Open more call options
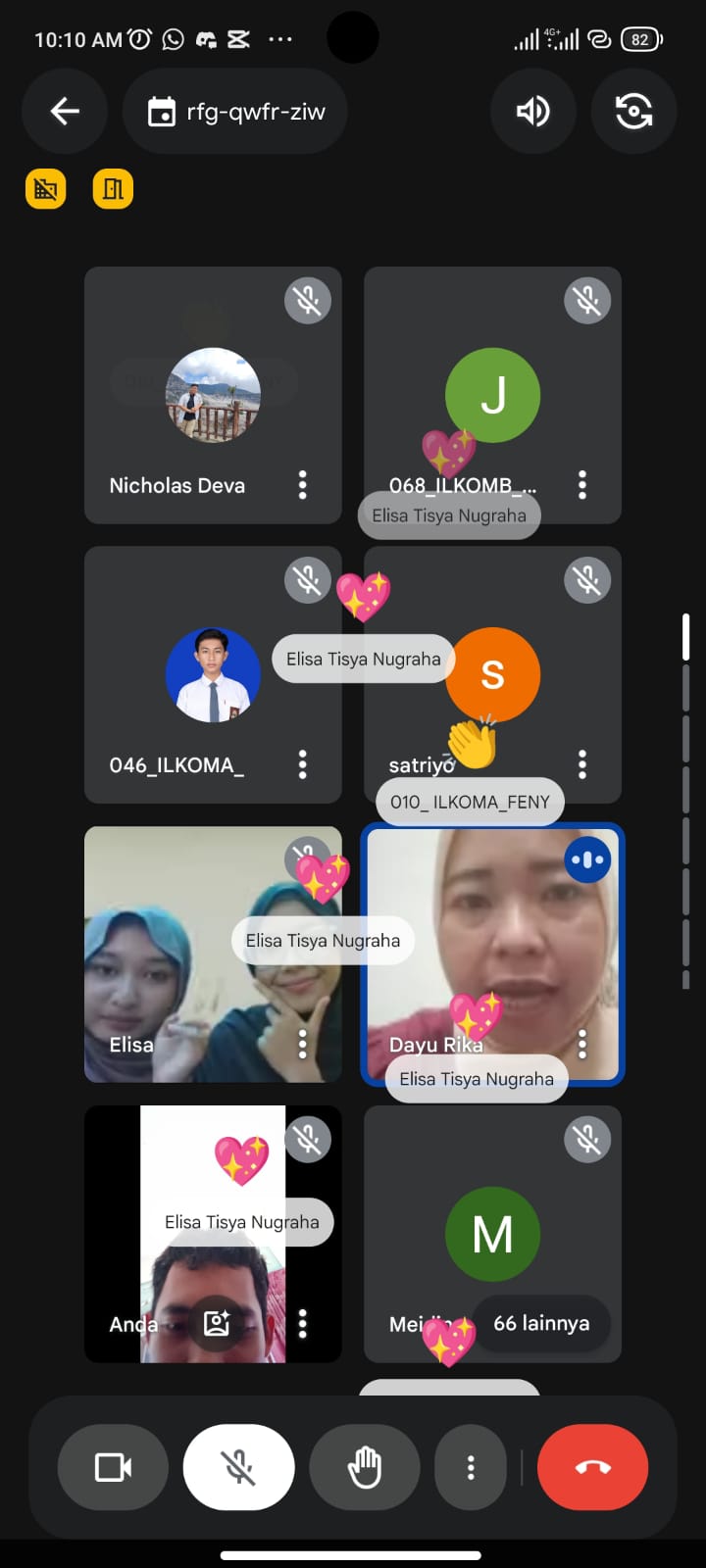Screen dimensions: 706x1568 click(471, 1467)
